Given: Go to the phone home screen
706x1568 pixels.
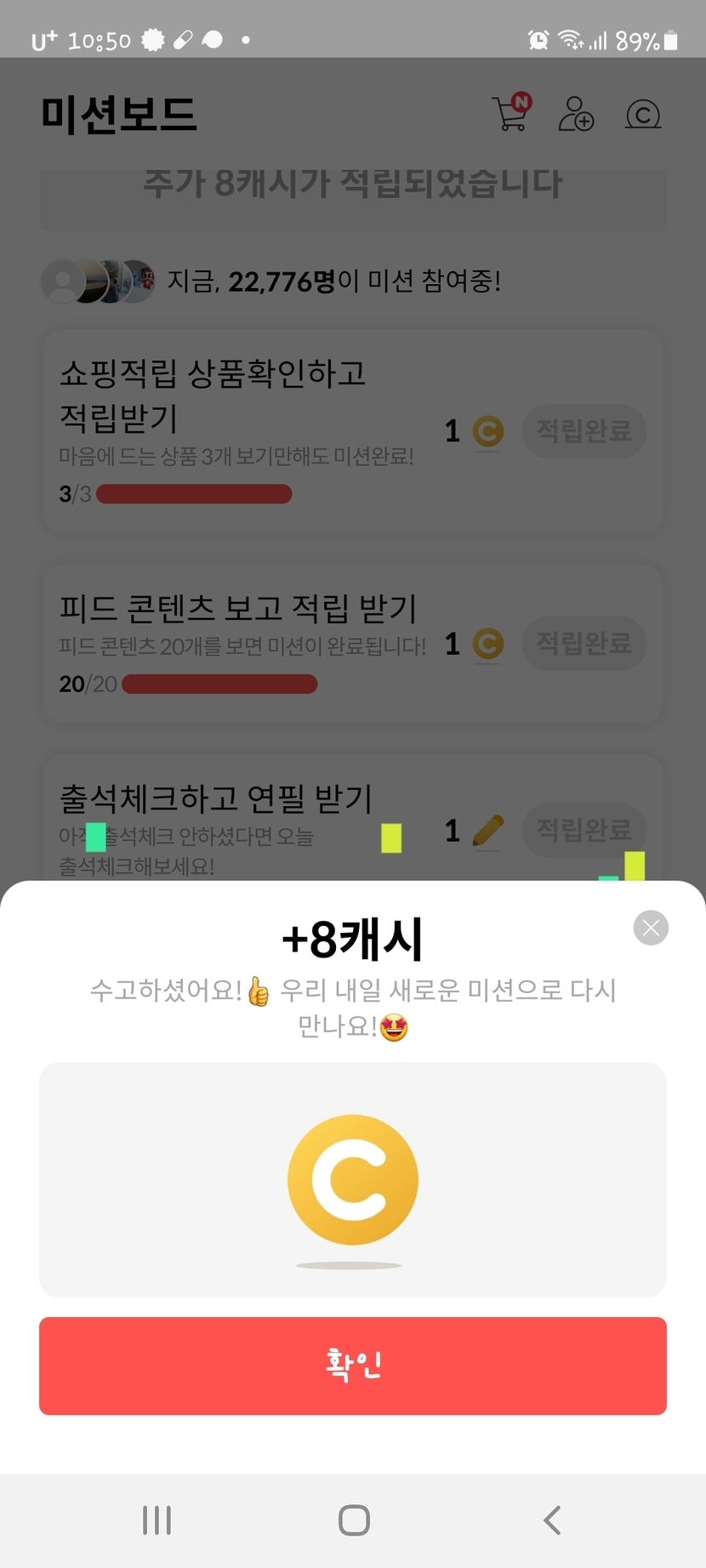Looking at the screenshot, I should coord(354,1520).
